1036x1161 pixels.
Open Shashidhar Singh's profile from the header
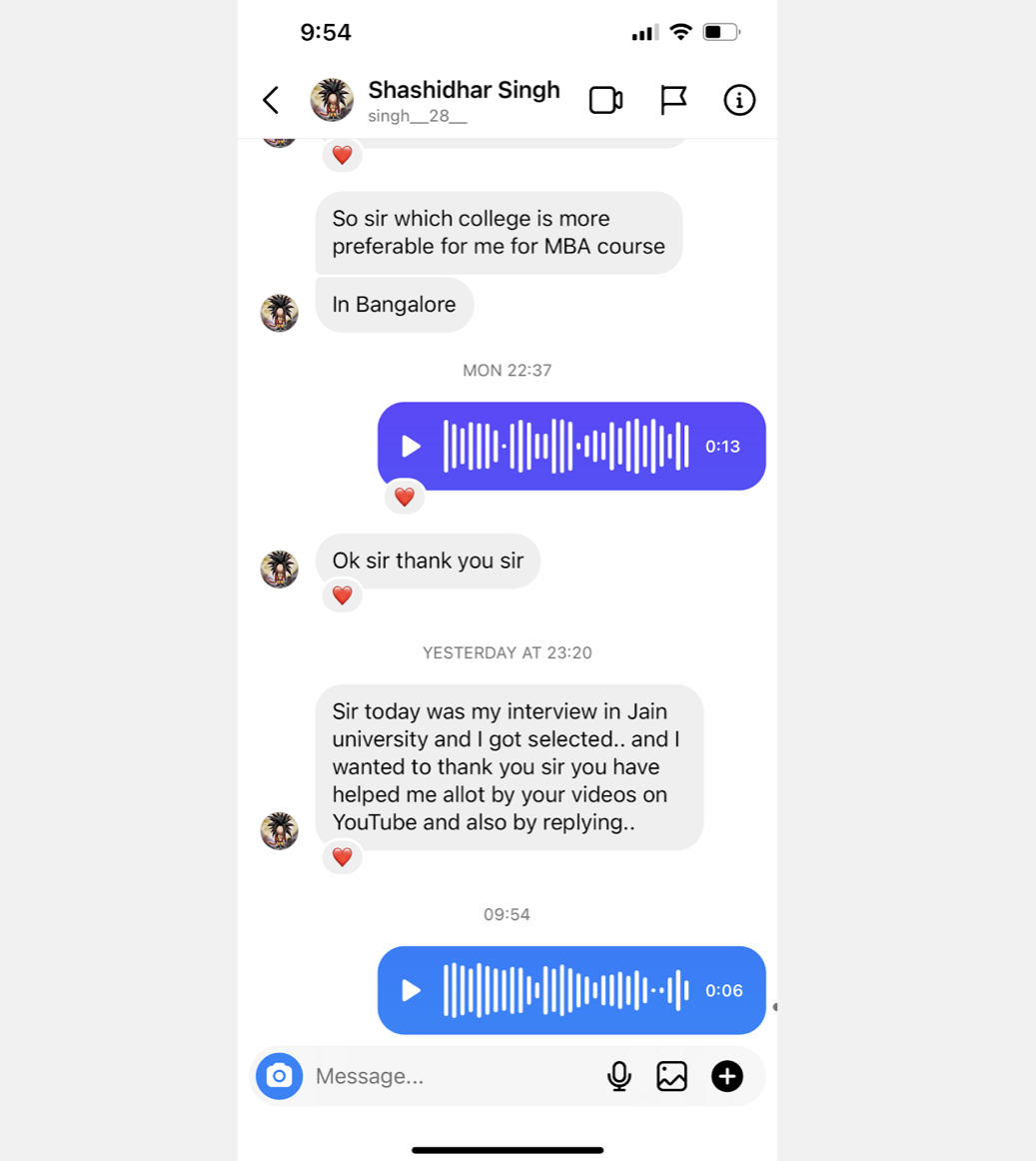tap(463, 100)
